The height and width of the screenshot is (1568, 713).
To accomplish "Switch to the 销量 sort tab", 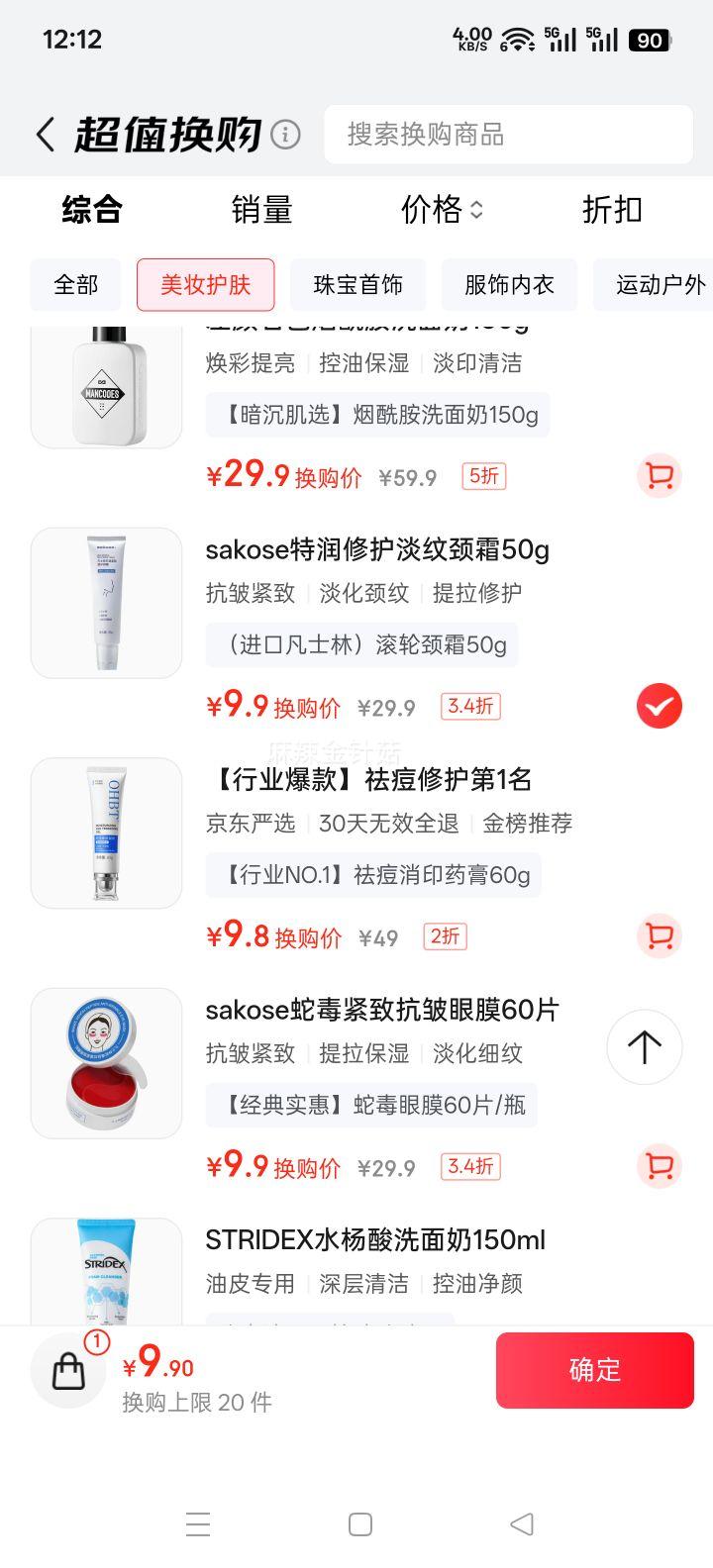I will pyautogui.click(x=260, y=210).
